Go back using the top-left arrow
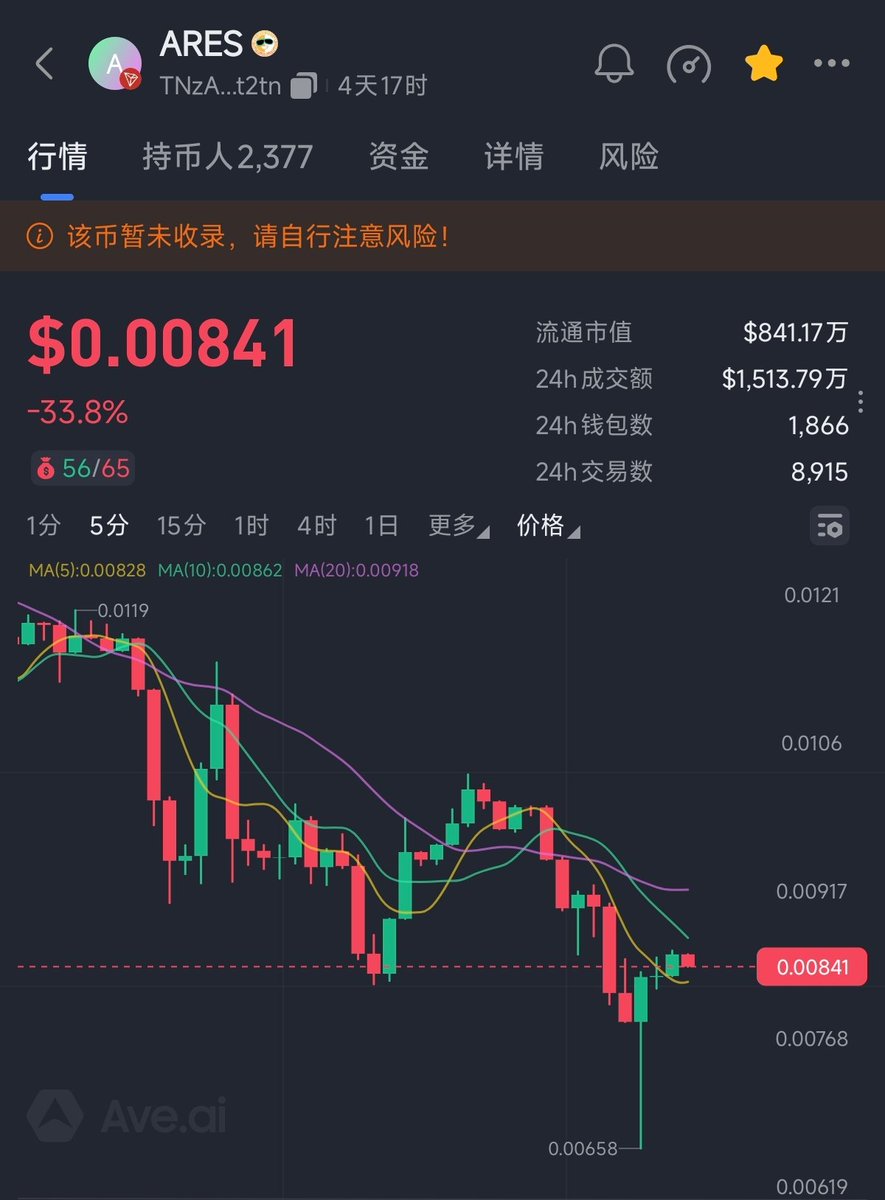 click(44, 64)
